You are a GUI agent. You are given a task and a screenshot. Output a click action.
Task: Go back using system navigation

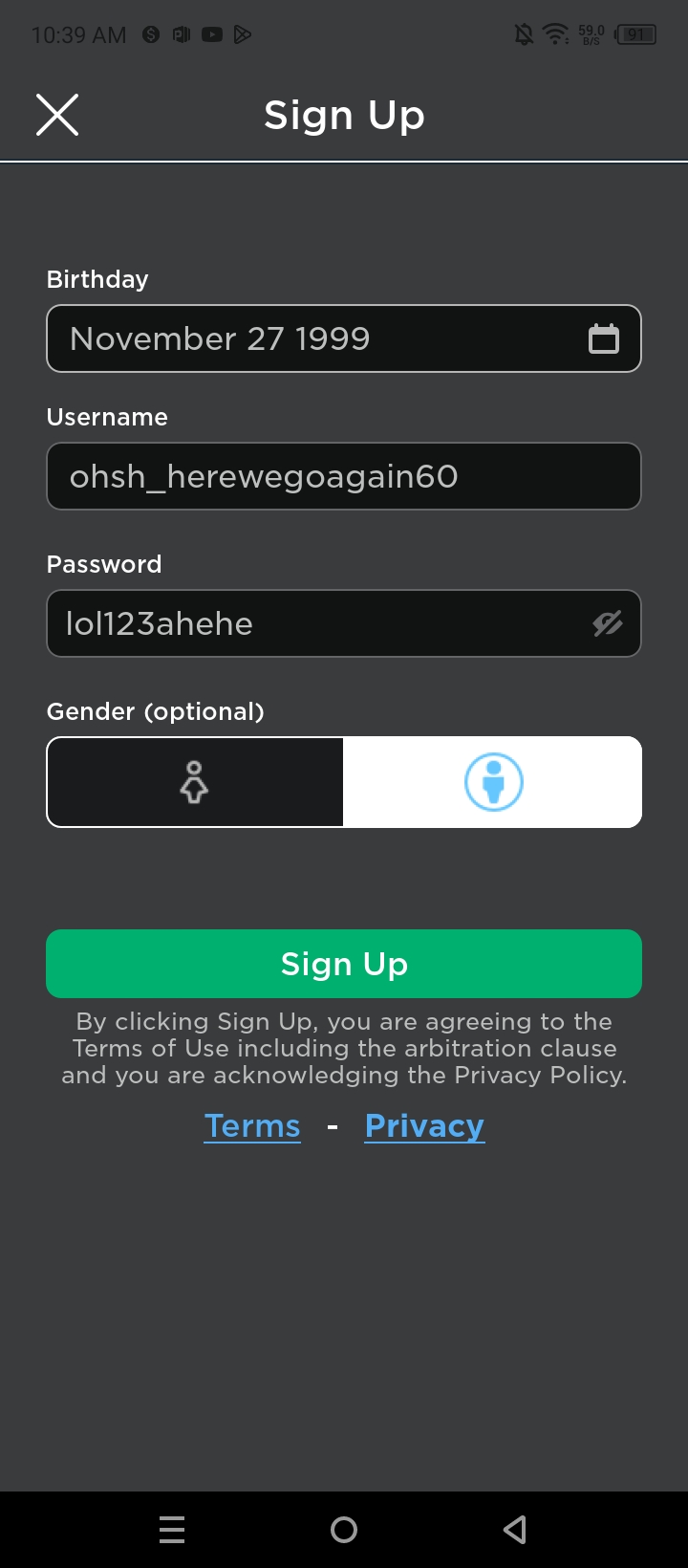515,1530
